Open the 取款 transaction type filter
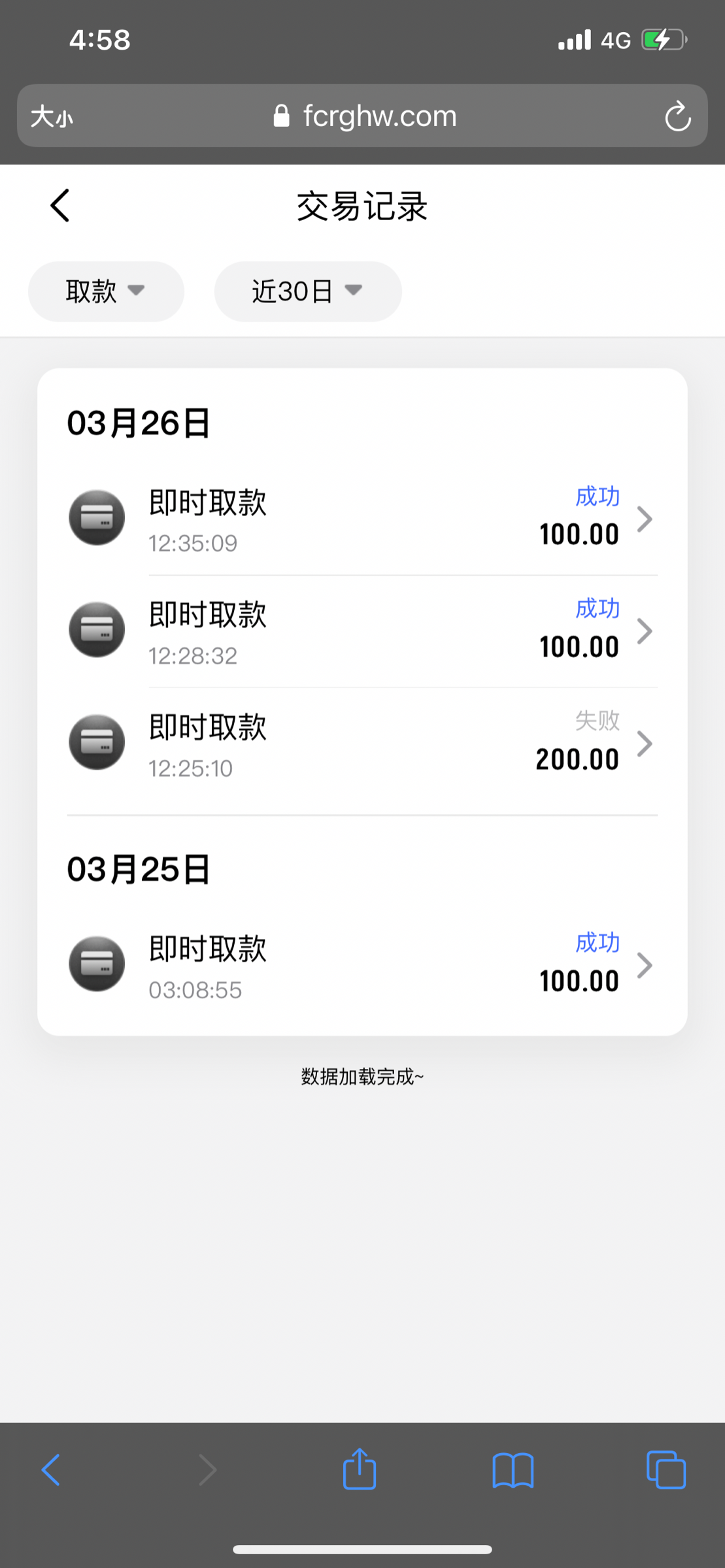The width and height of the screenshot is (725, 1568). coord(105,291)
